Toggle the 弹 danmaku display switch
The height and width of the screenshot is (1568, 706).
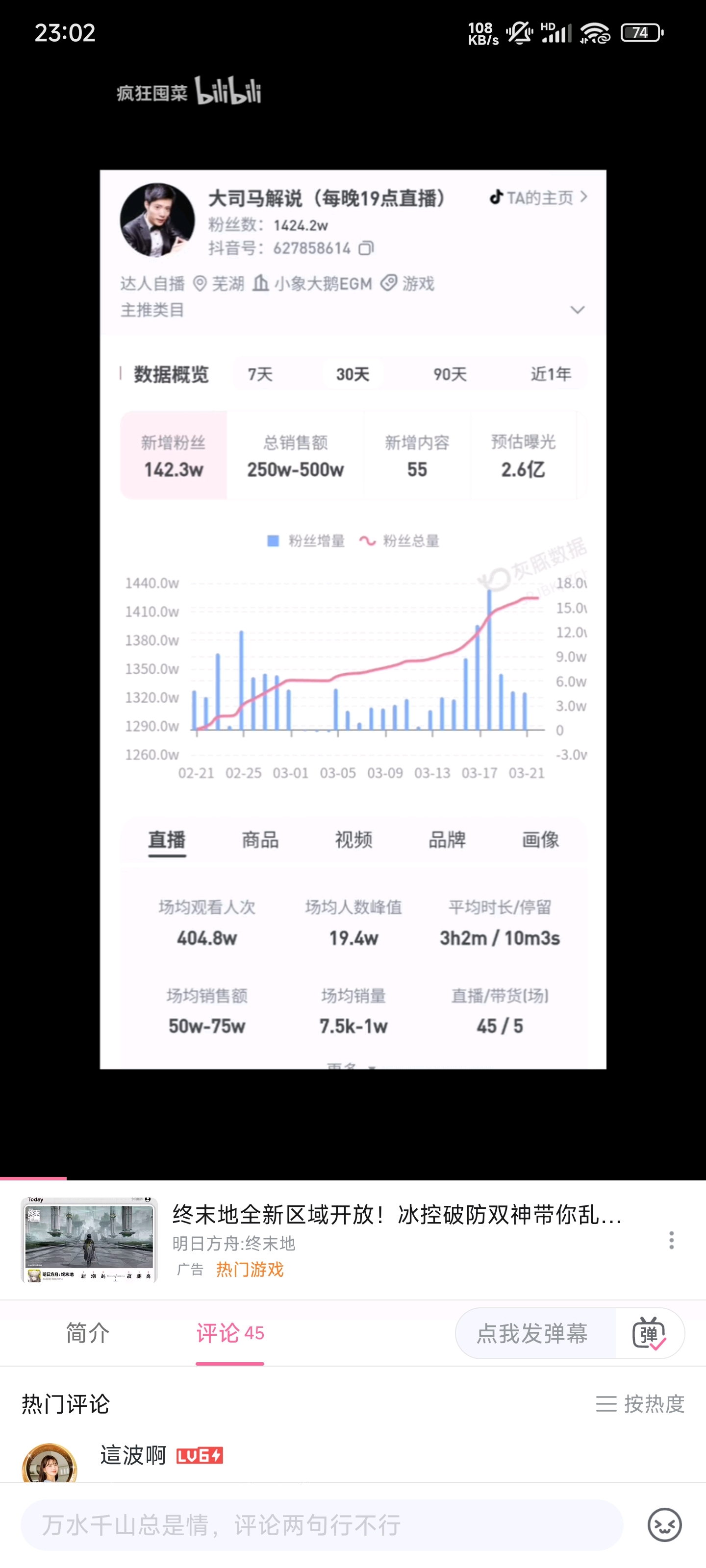coord(649,1333)
